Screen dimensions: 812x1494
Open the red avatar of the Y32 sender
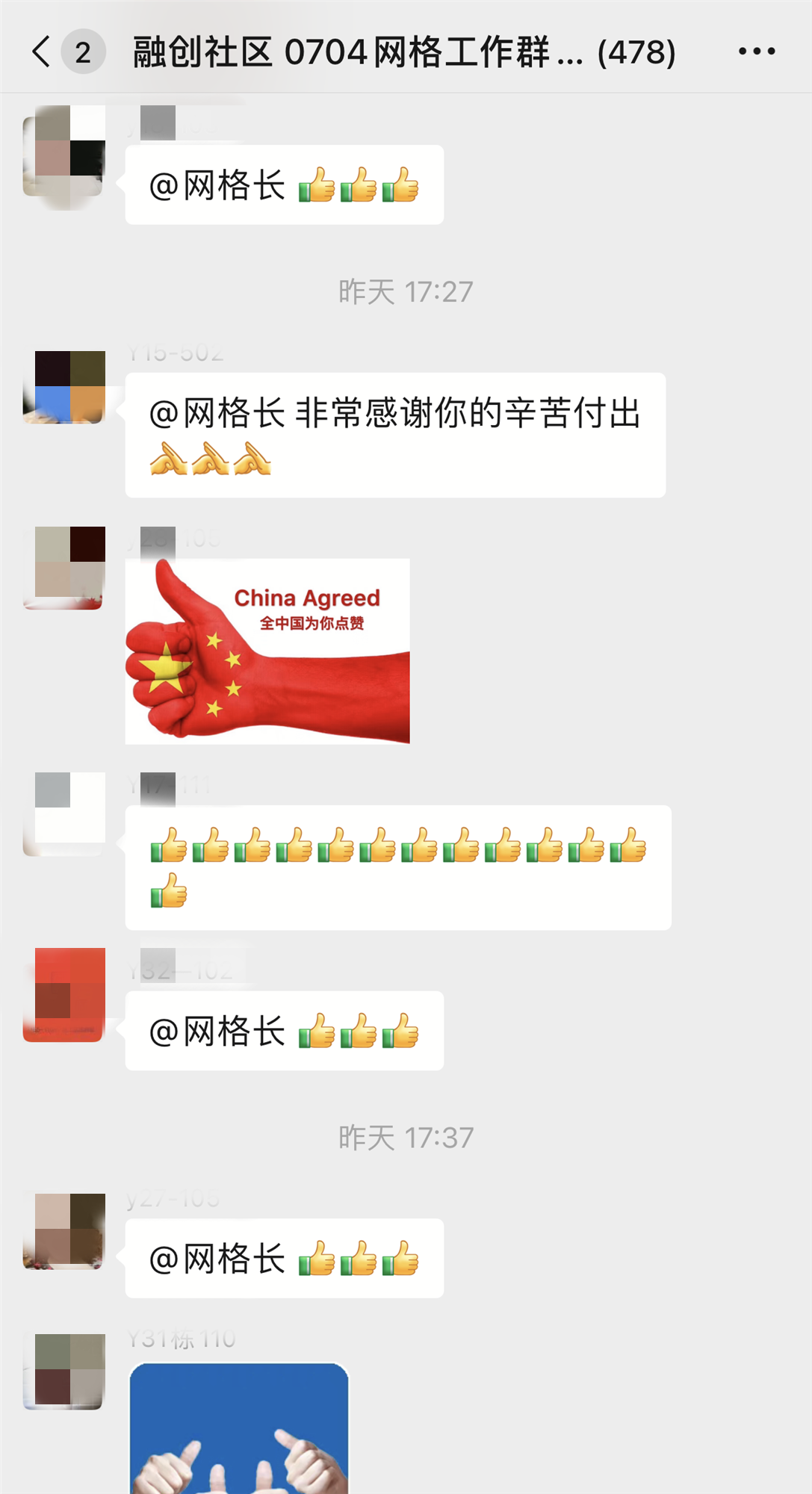click(65, 994)
